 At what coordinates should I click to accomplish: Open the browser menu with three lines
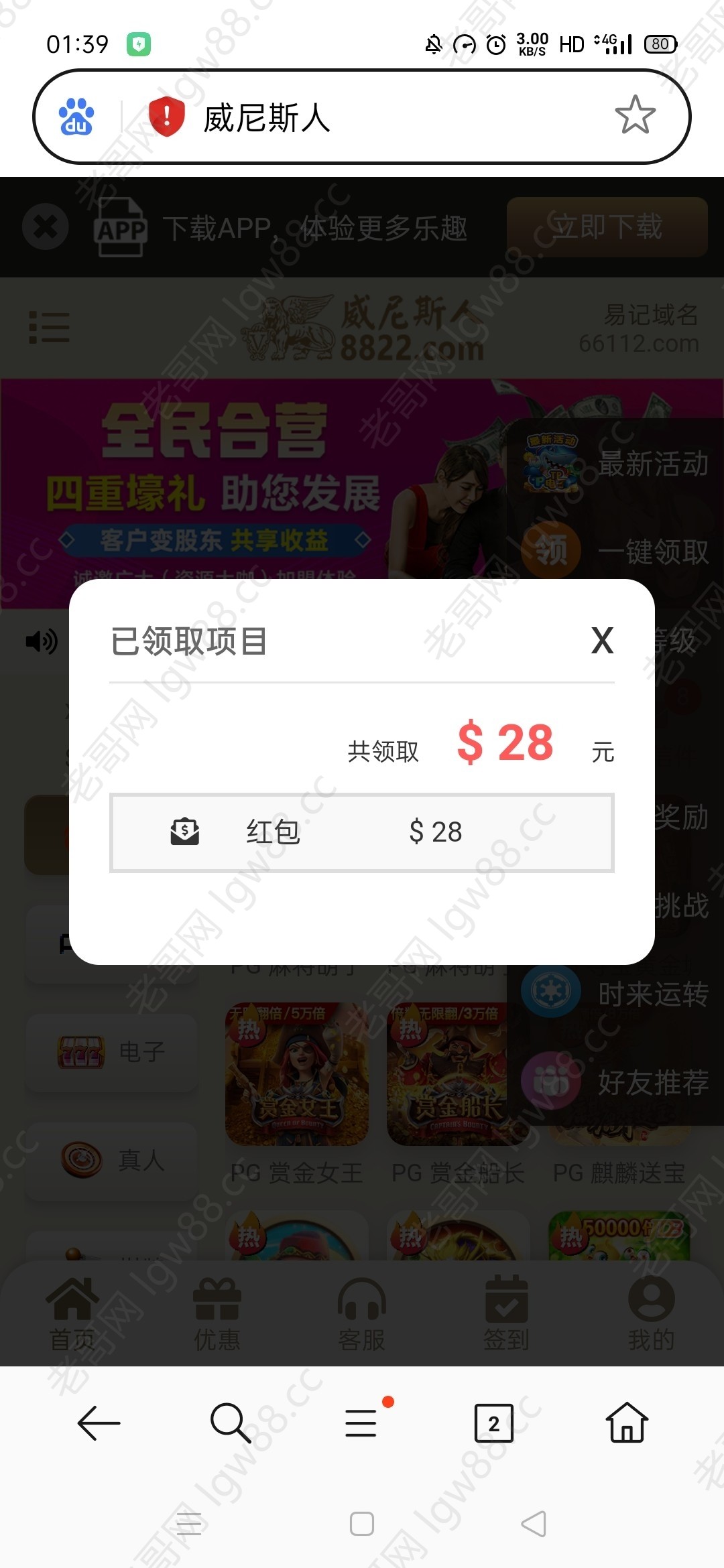(362, 1423)
